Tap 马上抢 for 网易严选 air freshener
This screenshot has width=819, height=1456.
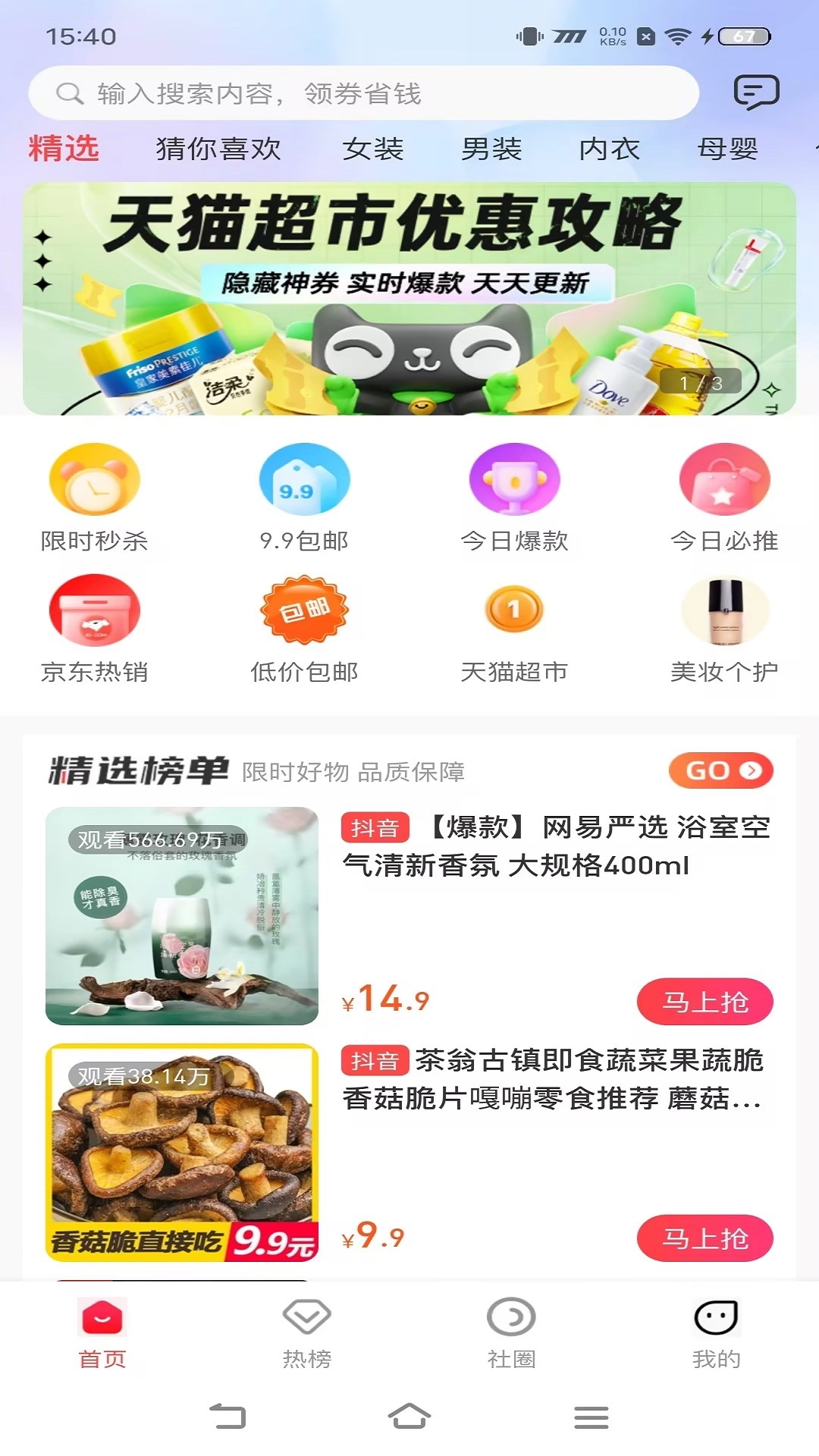coord(704,1002)
